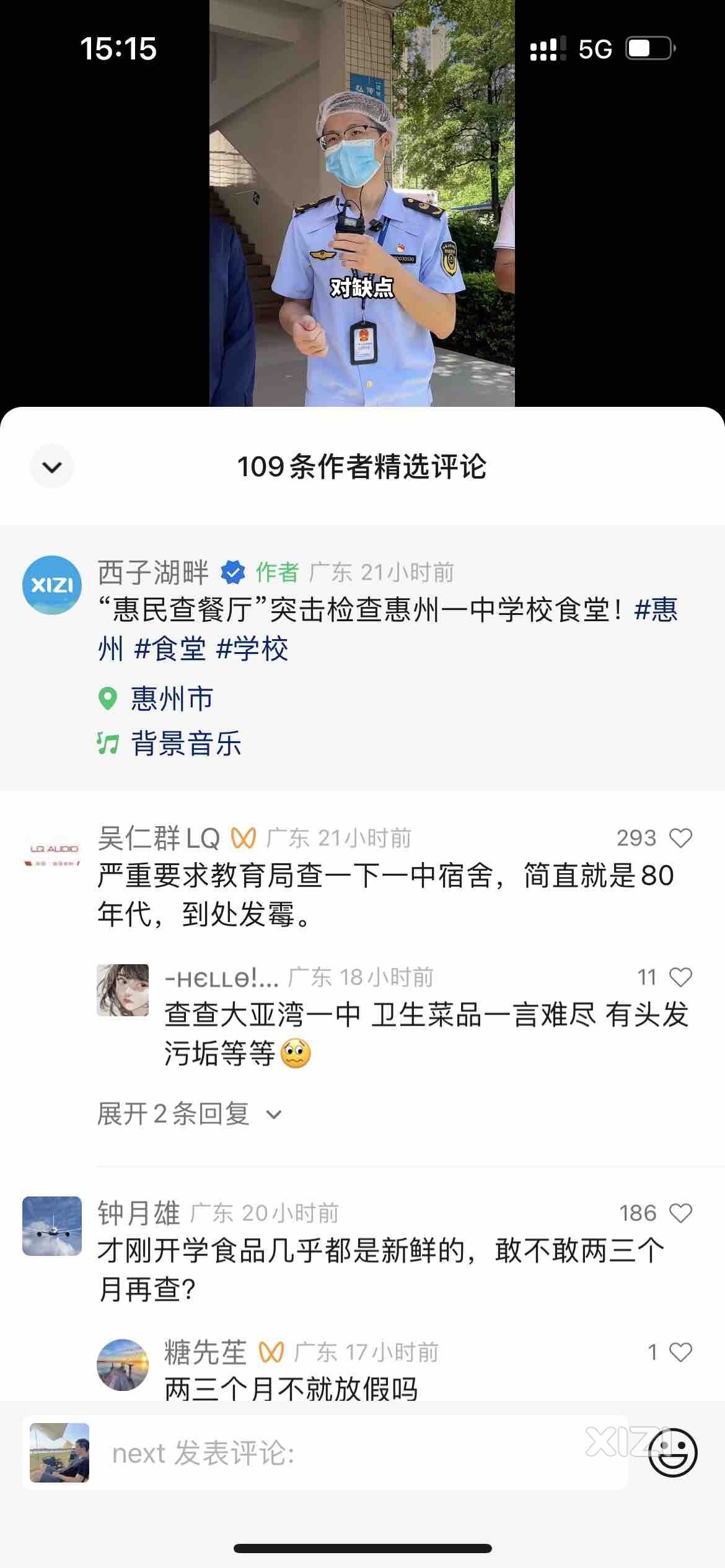Viewport: 725px width, 1568px height.
Task: Open 西子湖畔 author avatar
Action: click(x=52, y=585)
